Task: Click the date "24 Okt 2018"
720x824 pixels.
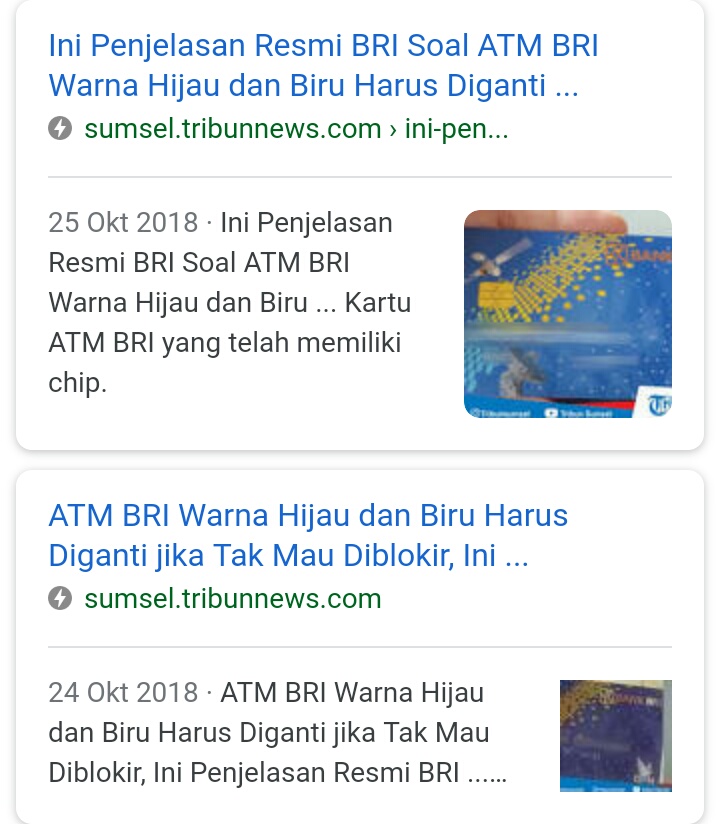Action: point(123,692)
